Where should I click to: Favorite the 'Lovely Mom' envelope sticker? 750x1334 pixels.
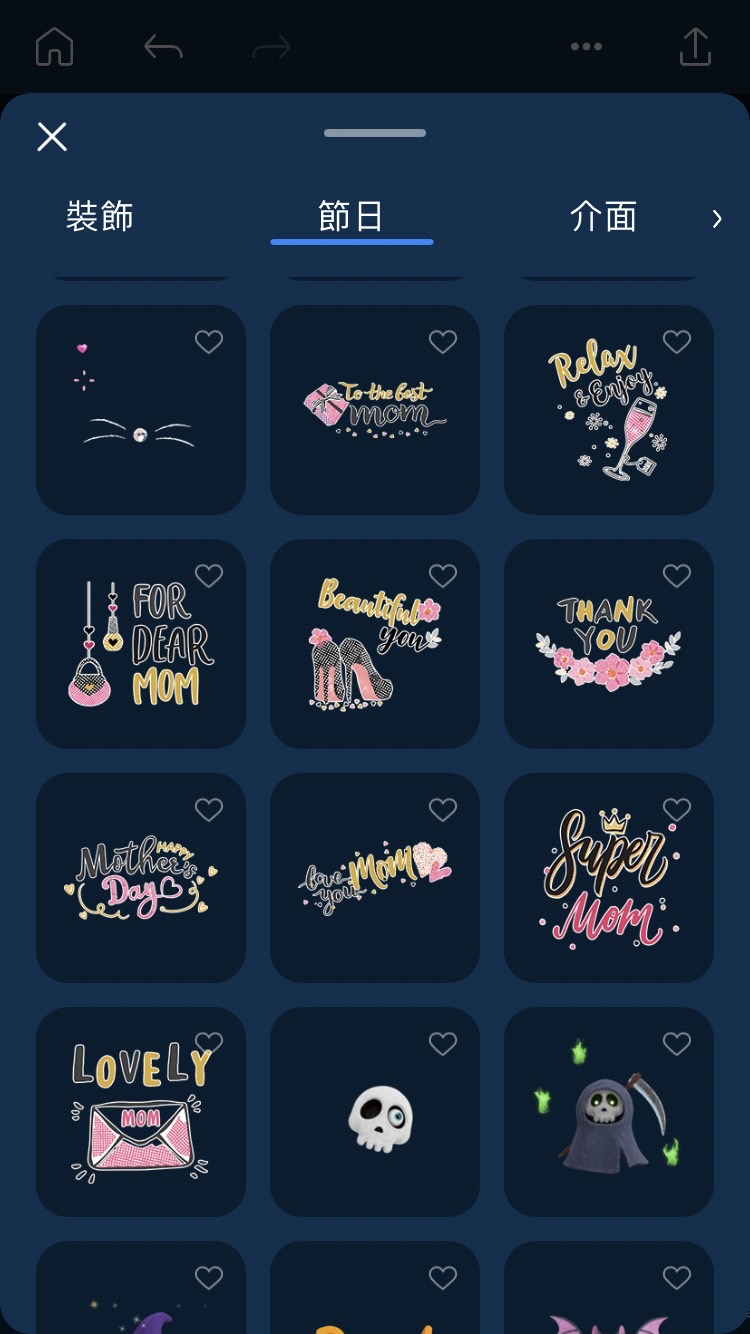(209, 1044)
